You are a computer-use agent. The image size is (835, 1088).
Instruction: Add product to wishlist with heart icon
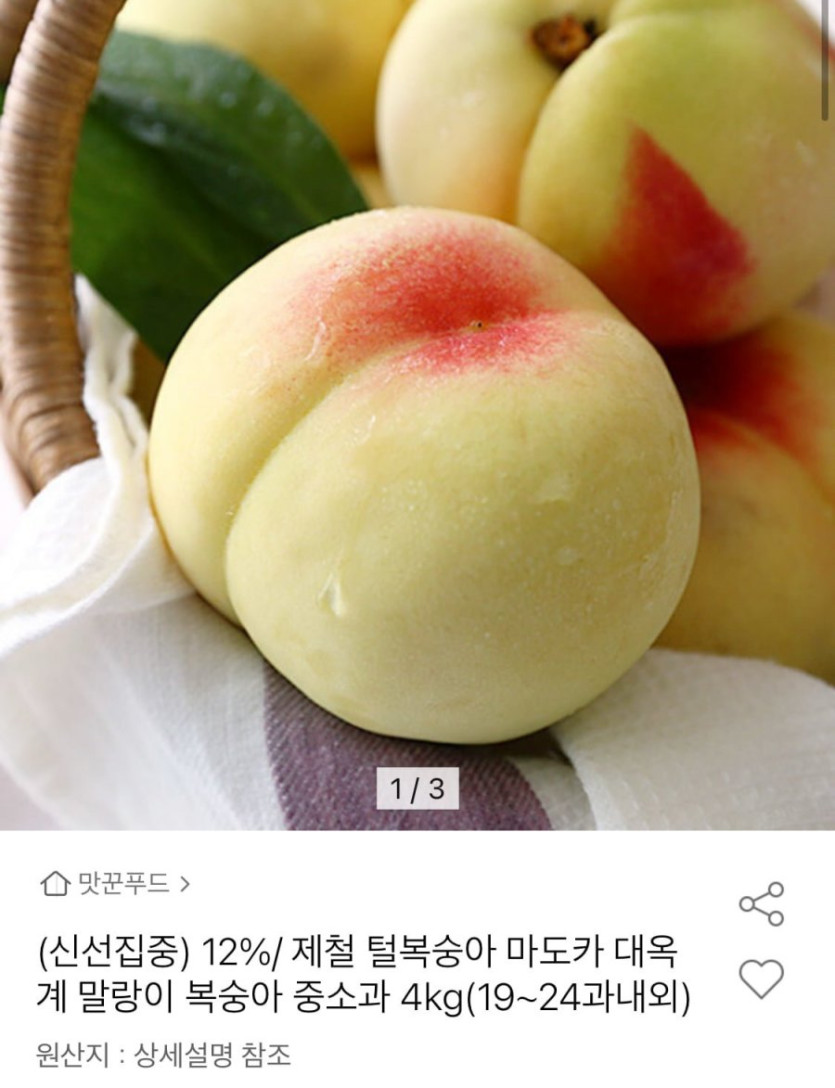[x=761, y=978]
